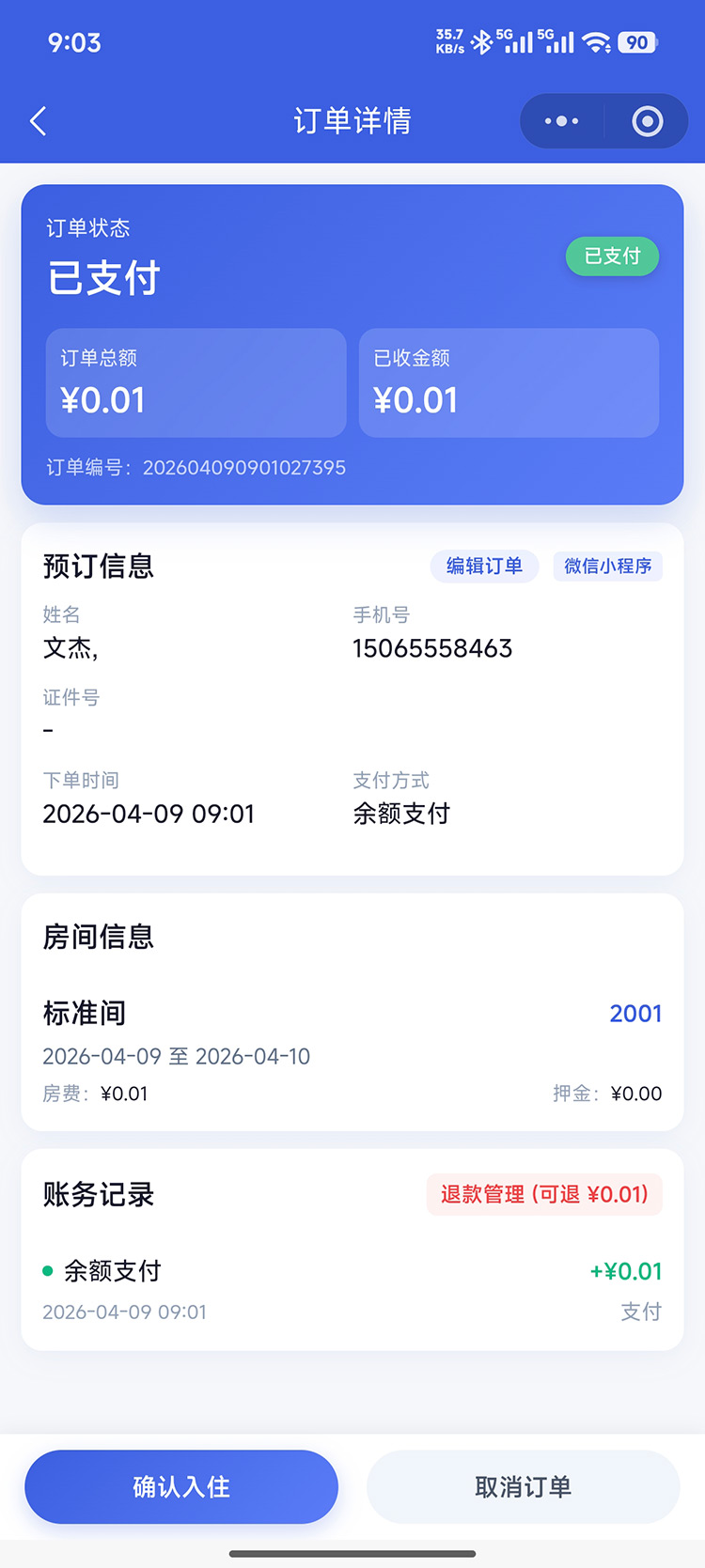The height and width of the screenshot is (1568, 705).
Task: Open the mini program more options menu
Action: [561, 121]
